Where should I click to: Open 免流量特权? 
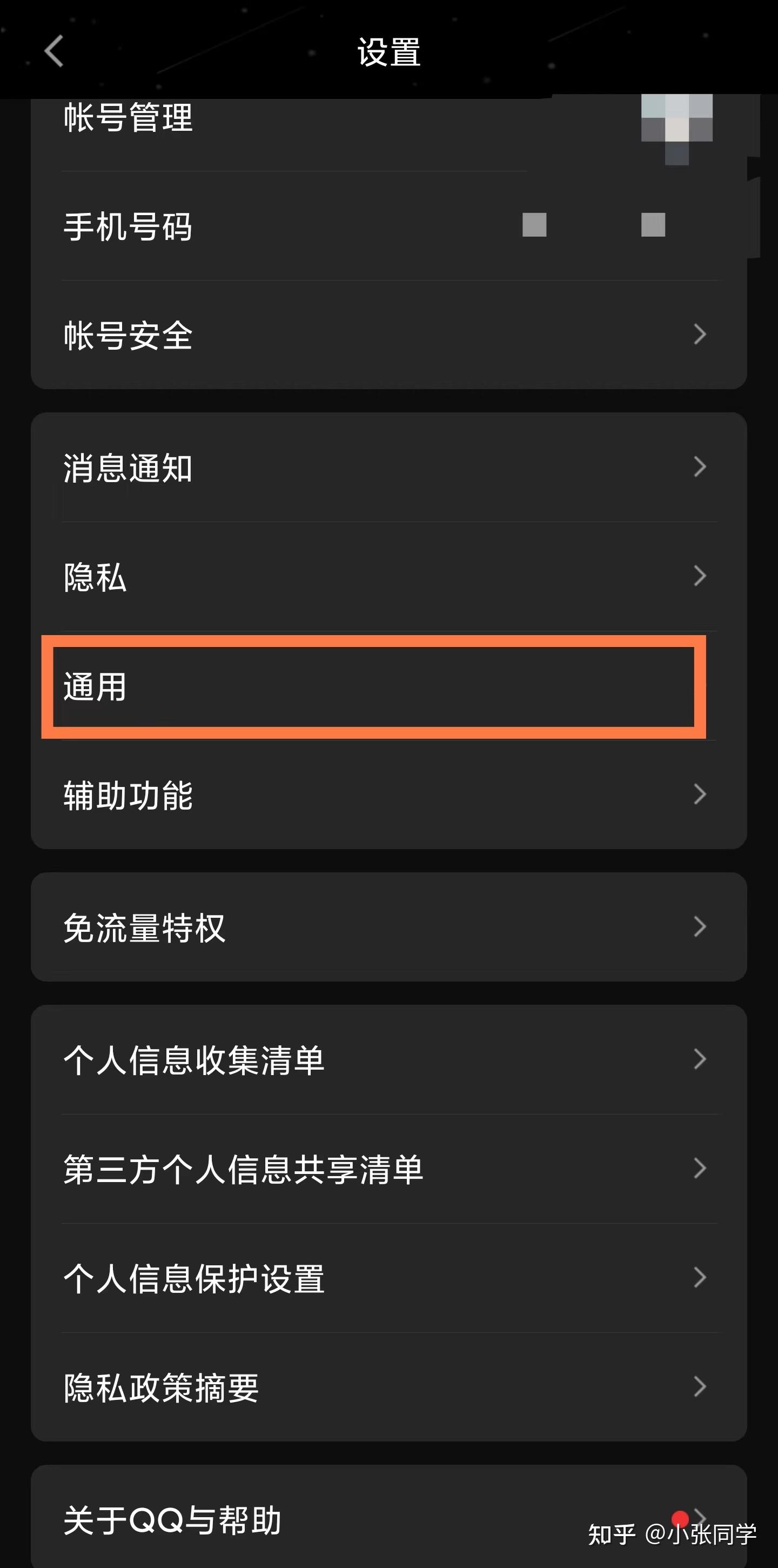[388, 927]
